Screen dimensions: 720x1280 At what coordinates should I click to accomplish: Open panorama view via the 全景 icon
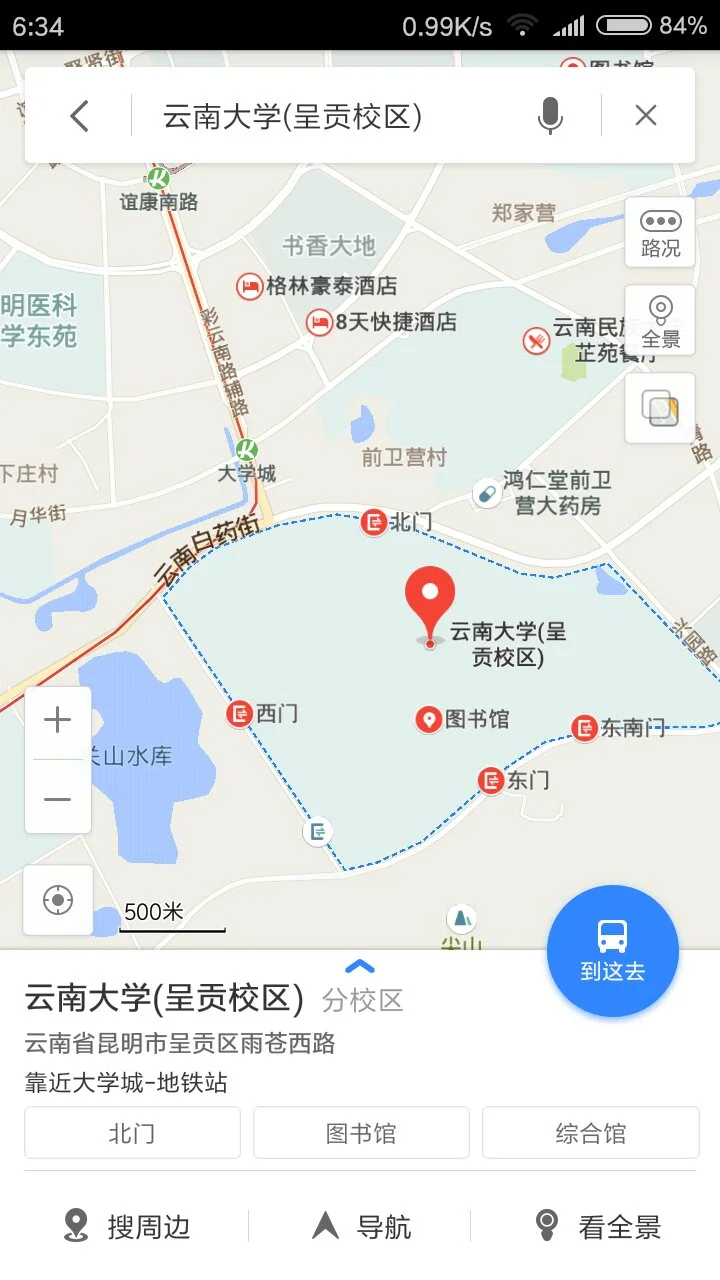(659, 320)
